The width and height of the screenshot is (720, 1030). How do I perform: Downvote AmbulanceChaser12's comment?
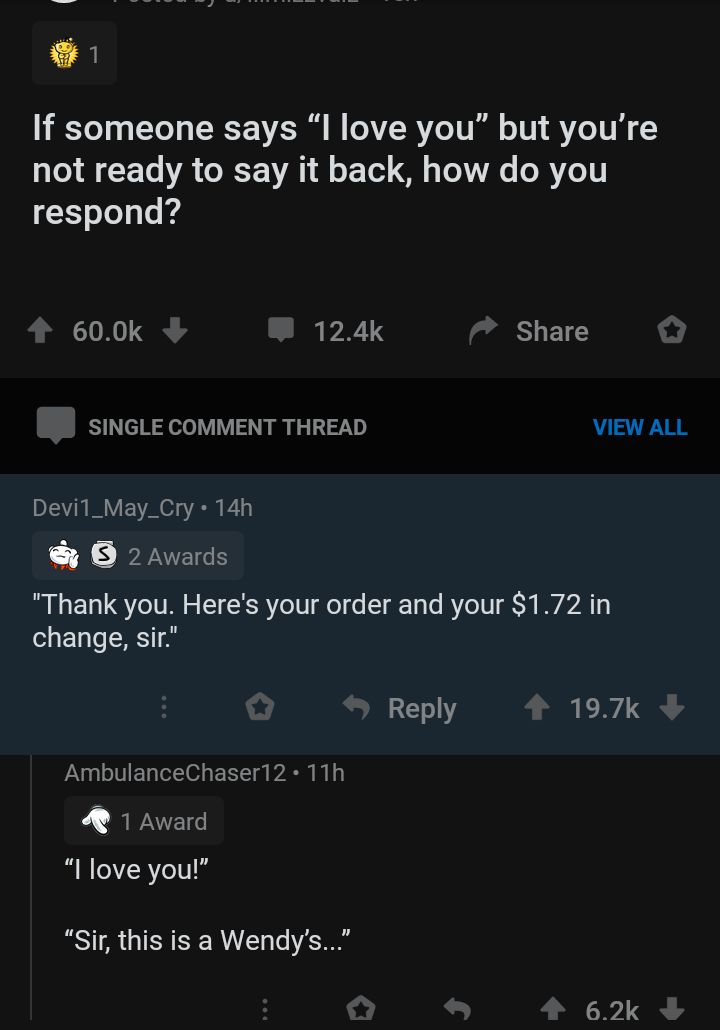(x=672, y=1010)
